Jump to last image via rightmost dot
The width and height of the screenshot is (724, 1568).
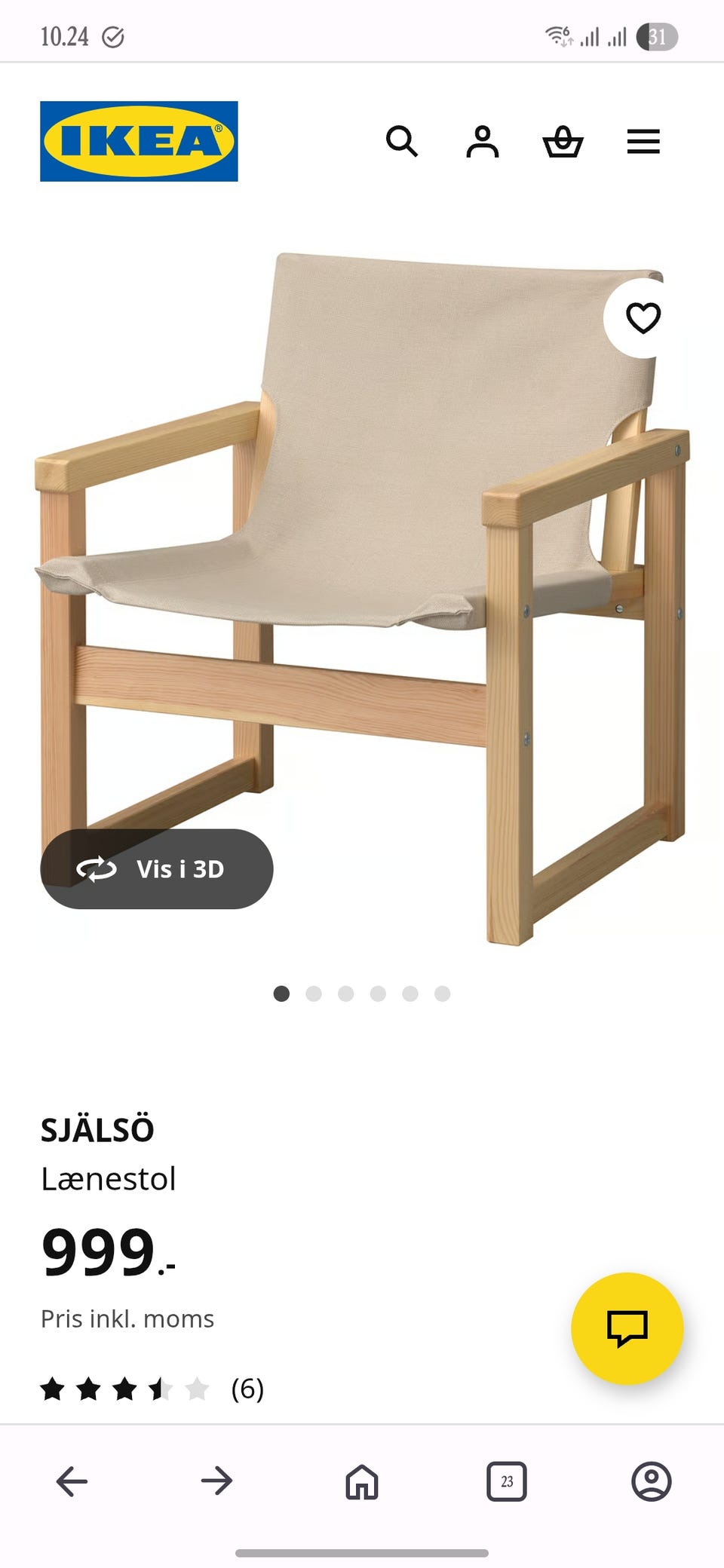pyautogui.click(x=441, y=994)
